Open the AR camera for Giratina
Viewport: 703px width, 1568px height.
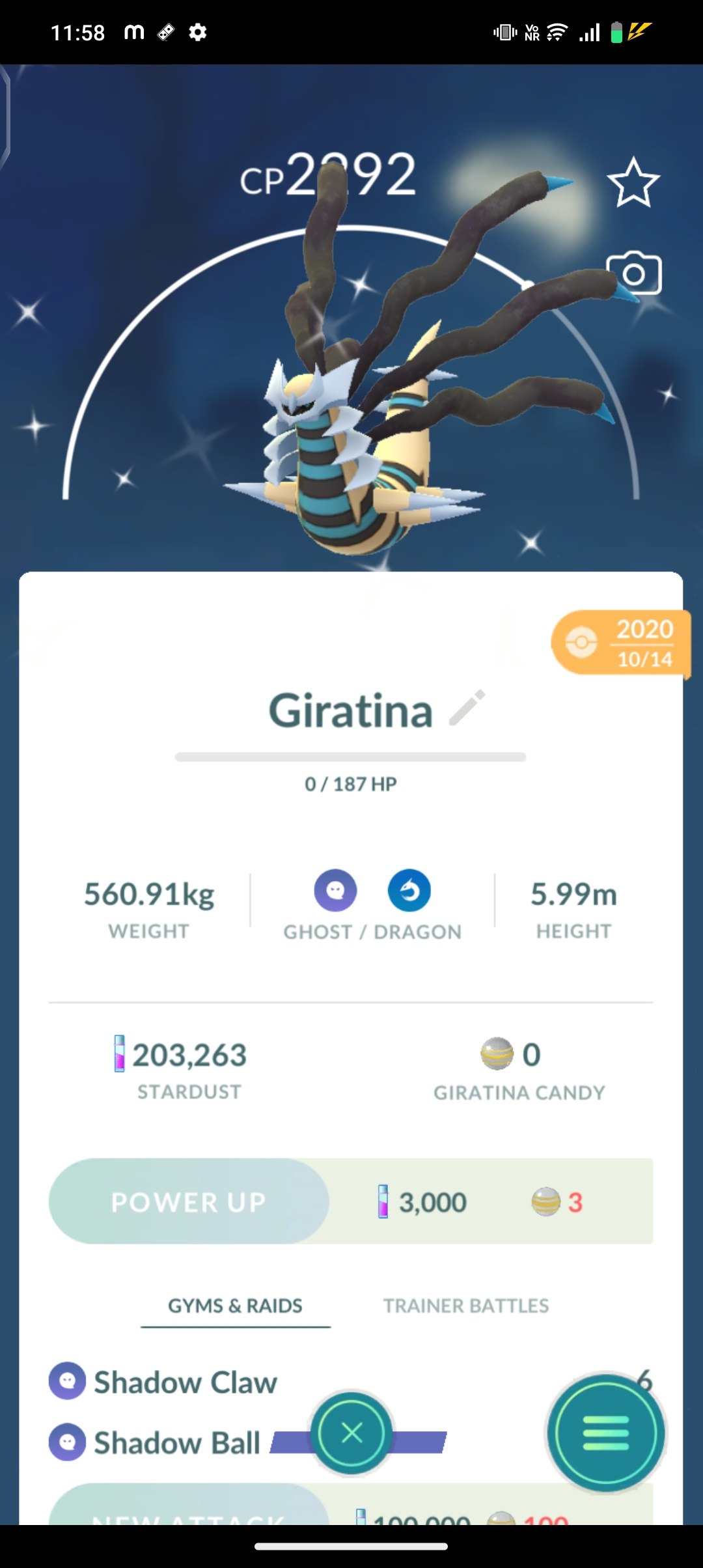tap(633, 273)
